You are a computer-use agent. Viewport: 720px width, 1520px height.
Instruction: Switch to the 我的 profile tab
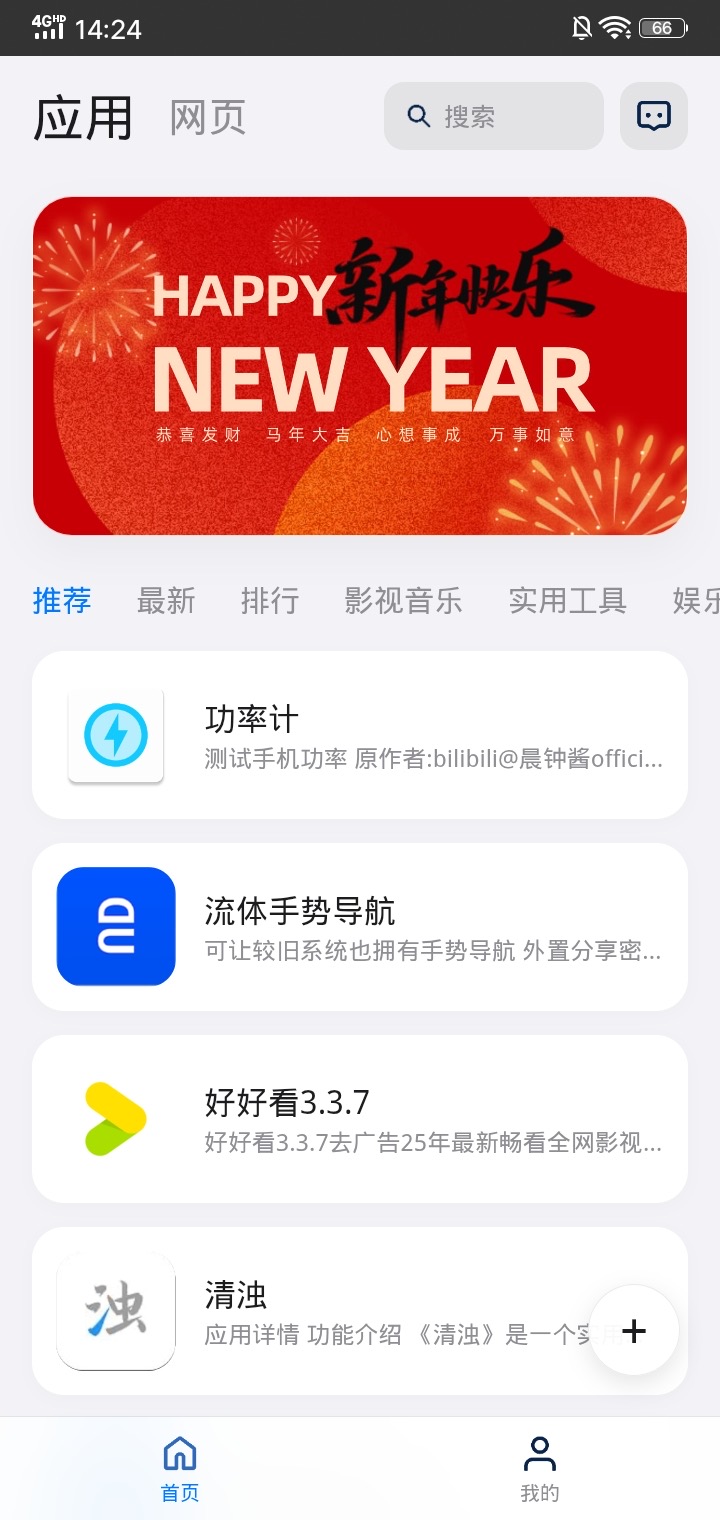[x=540, y=1468]
